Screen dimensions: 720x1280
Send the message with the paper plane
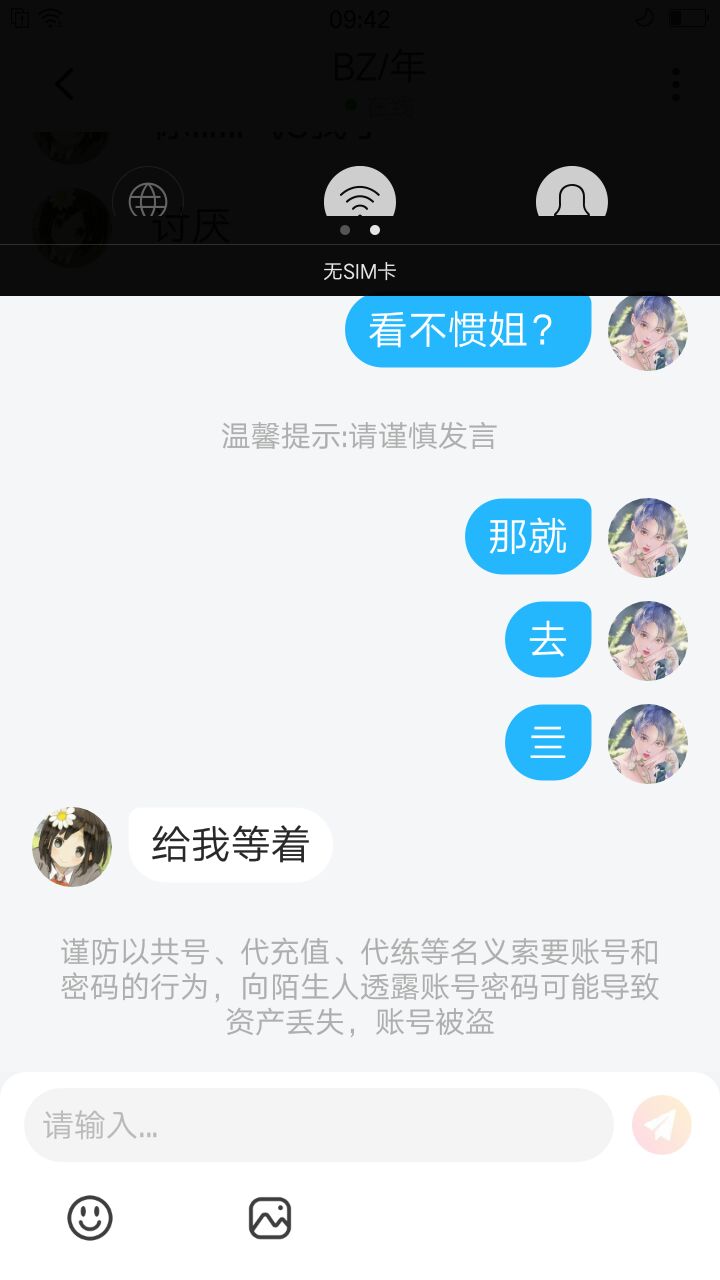point(661,1125)
